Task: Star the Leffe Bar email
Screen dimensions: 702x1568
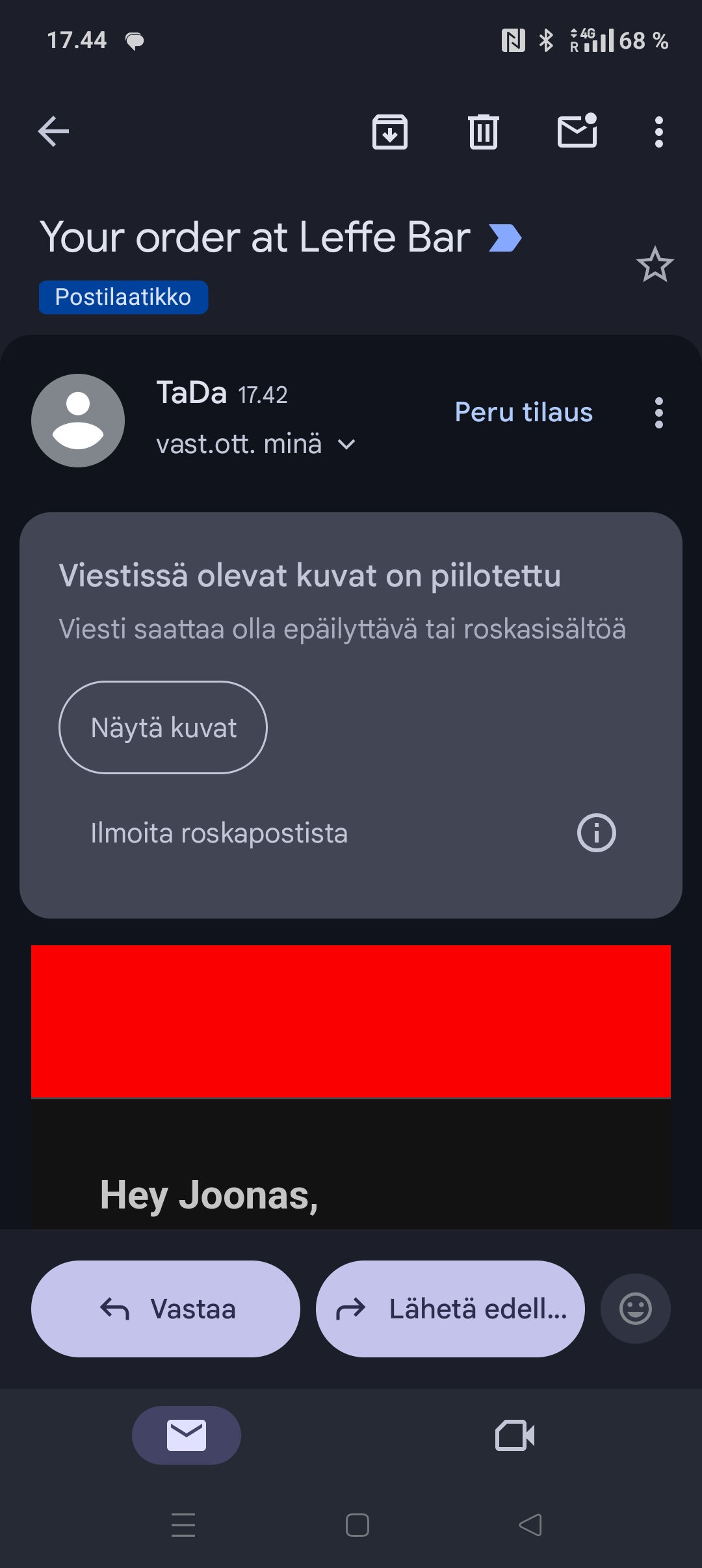Action: point(655,265)
